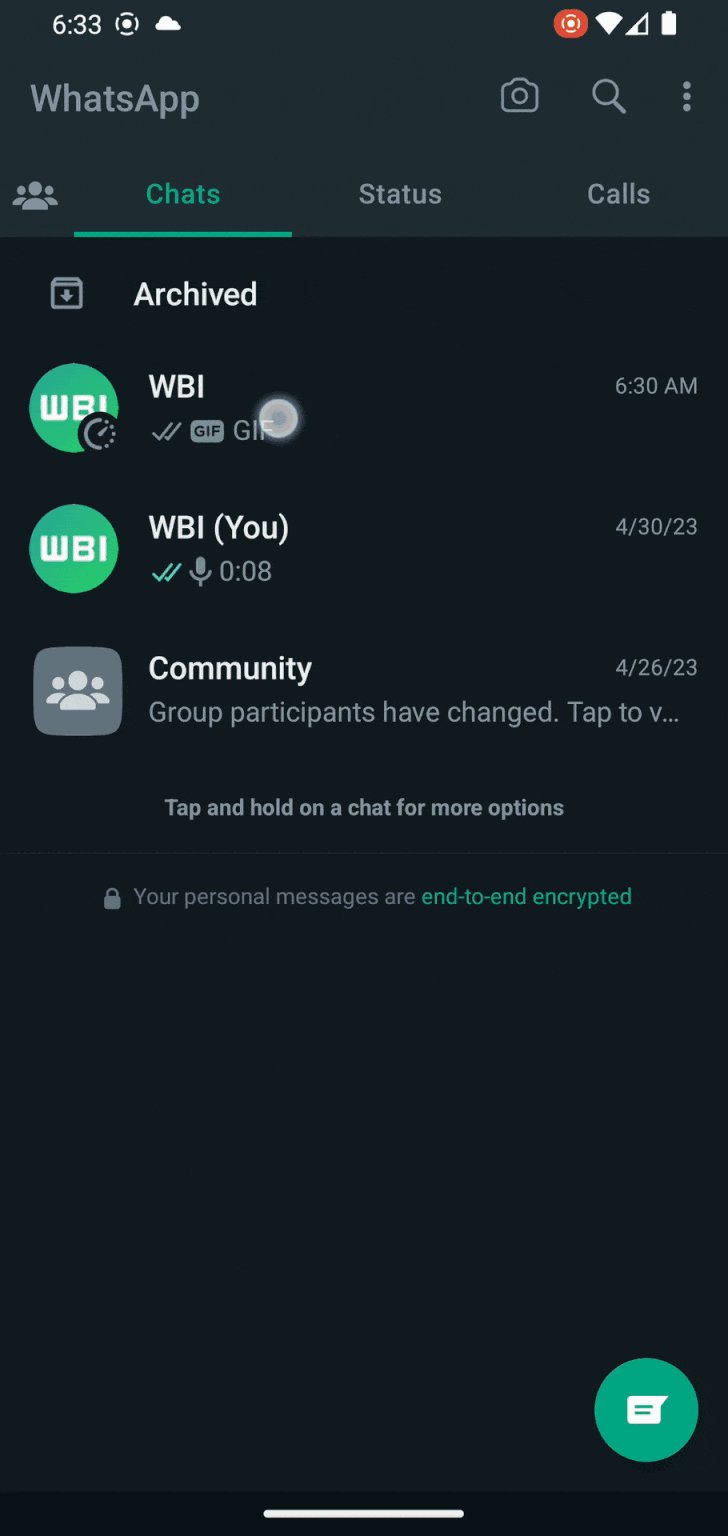728x1536 pixels.
Task: Start a new chat with floating button
Action: point(645,1410)
